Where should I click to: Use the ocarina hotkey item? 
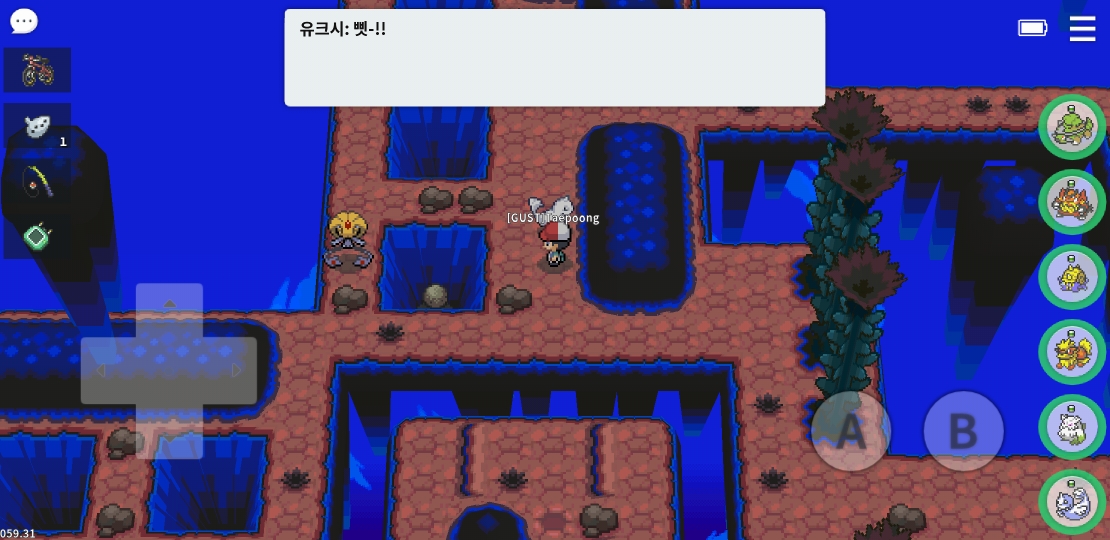coord(38,127)
